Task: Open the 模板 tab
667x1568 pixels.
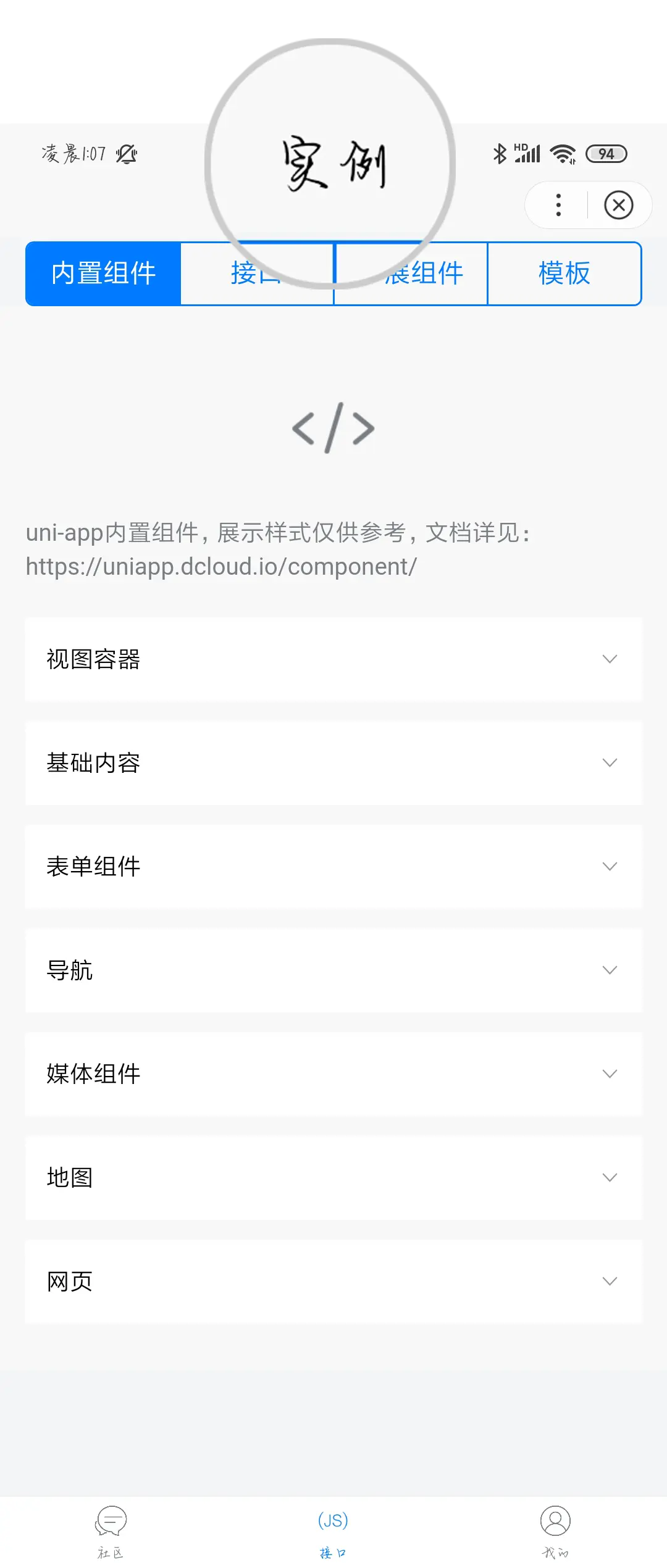Action: [564, 273]
